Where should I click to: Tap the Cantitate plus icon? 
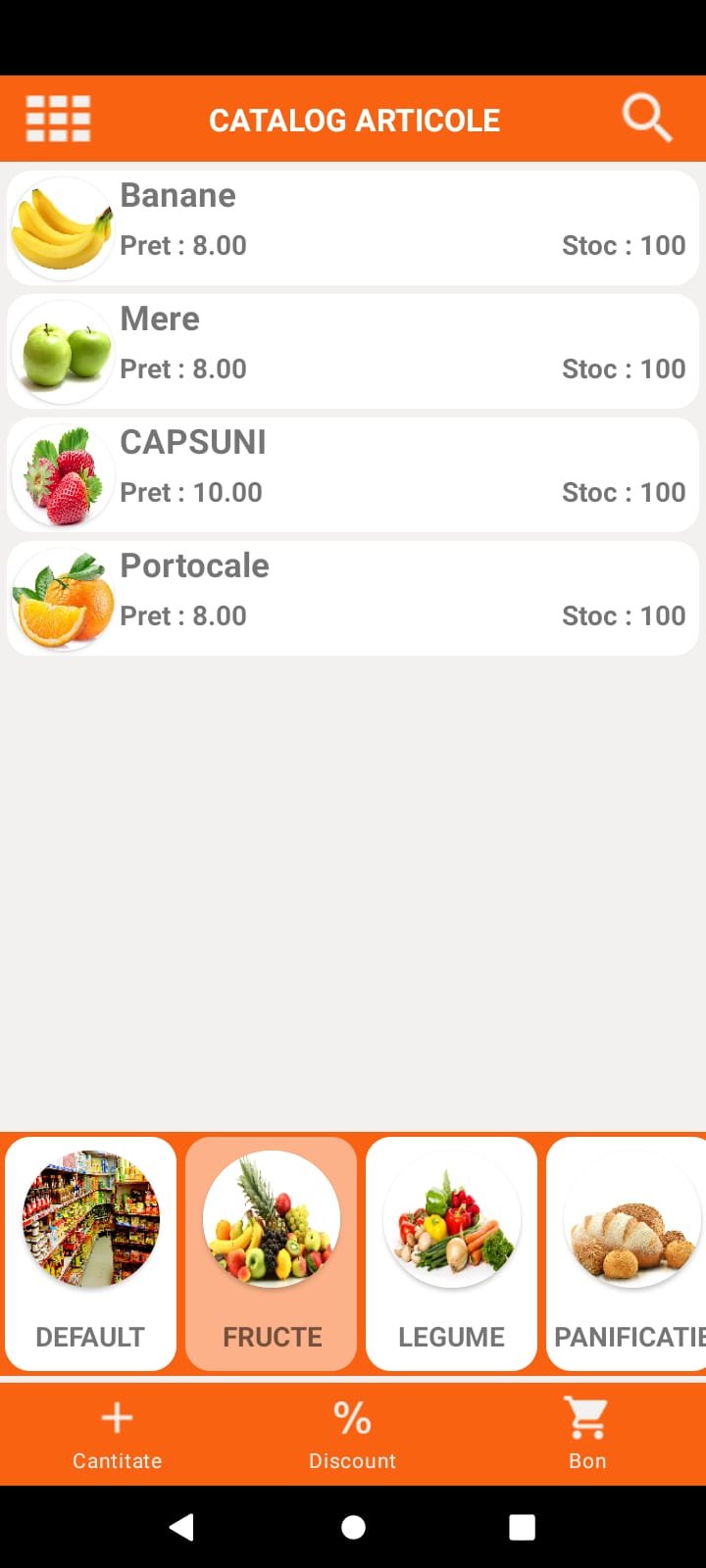(x=116, y=1417)
